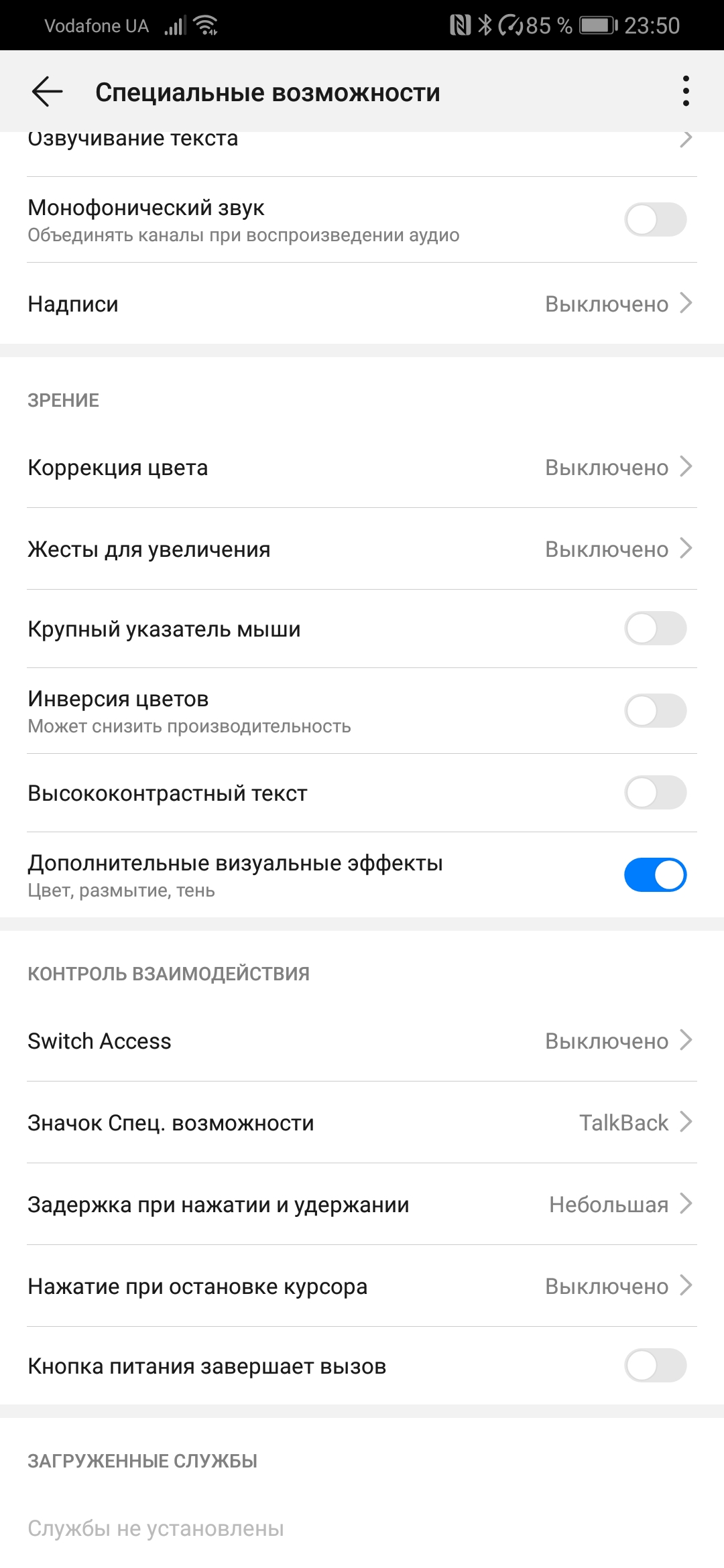Enable Монофонический звук switch
This screenshot has width=724, height=1568.
(655, 220)
